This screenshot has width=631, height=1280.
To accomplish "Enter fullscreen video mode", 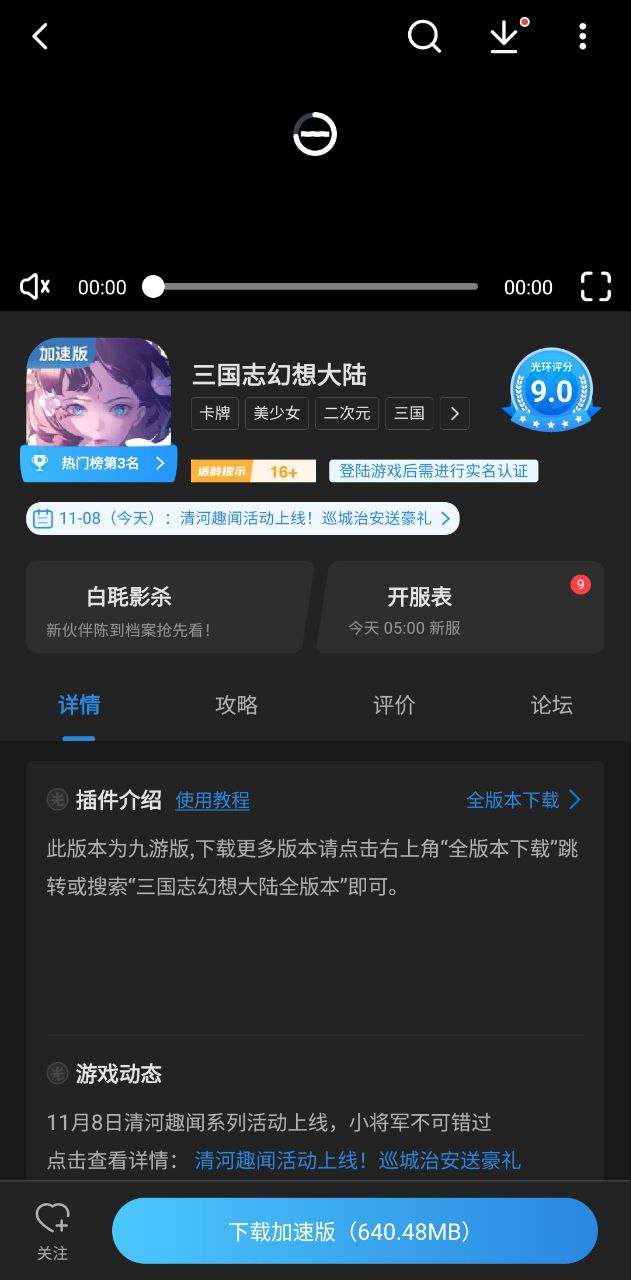I will click(596, 287).
